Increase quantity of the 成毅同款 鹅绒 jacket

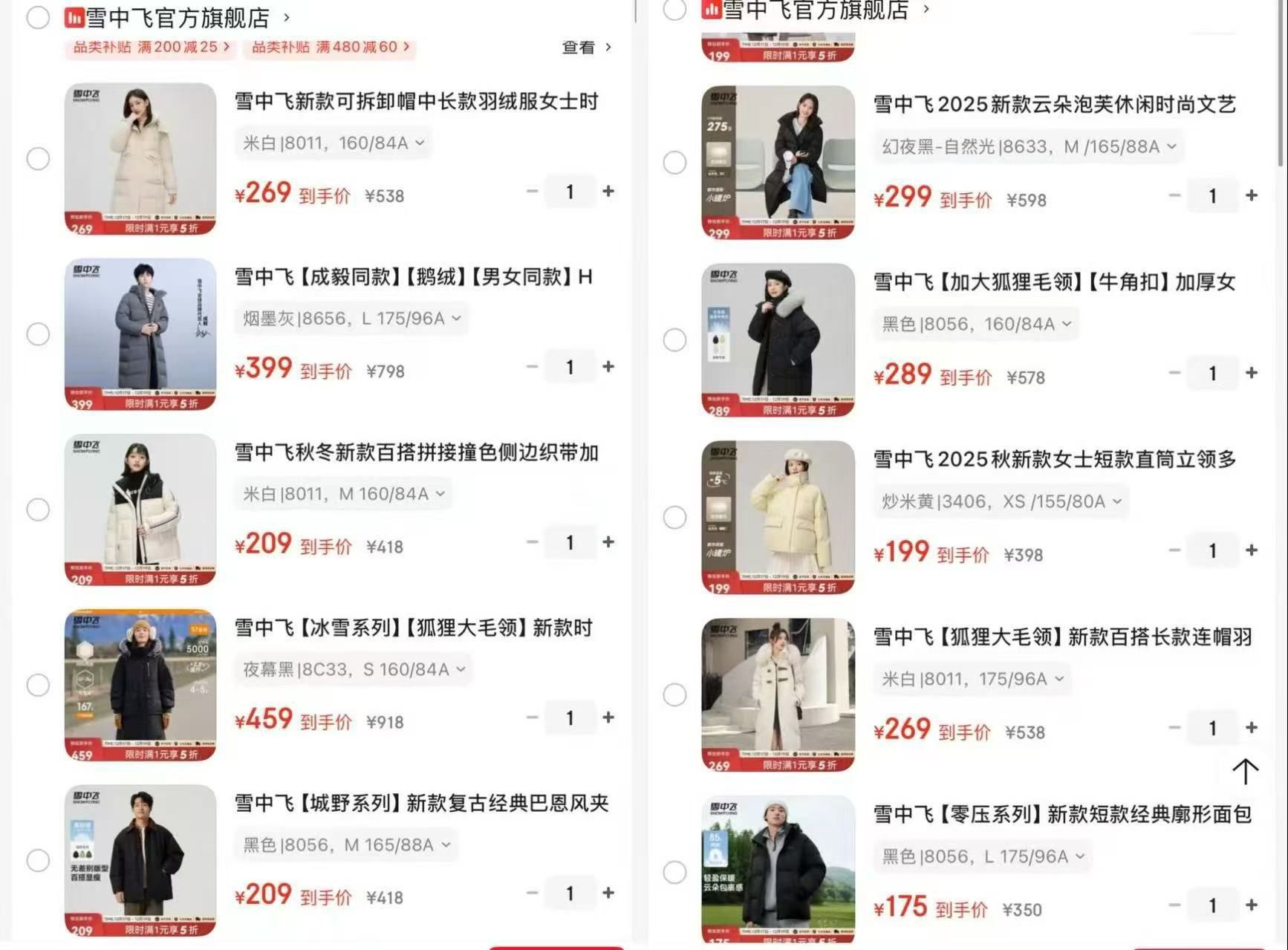click(608, 367)
